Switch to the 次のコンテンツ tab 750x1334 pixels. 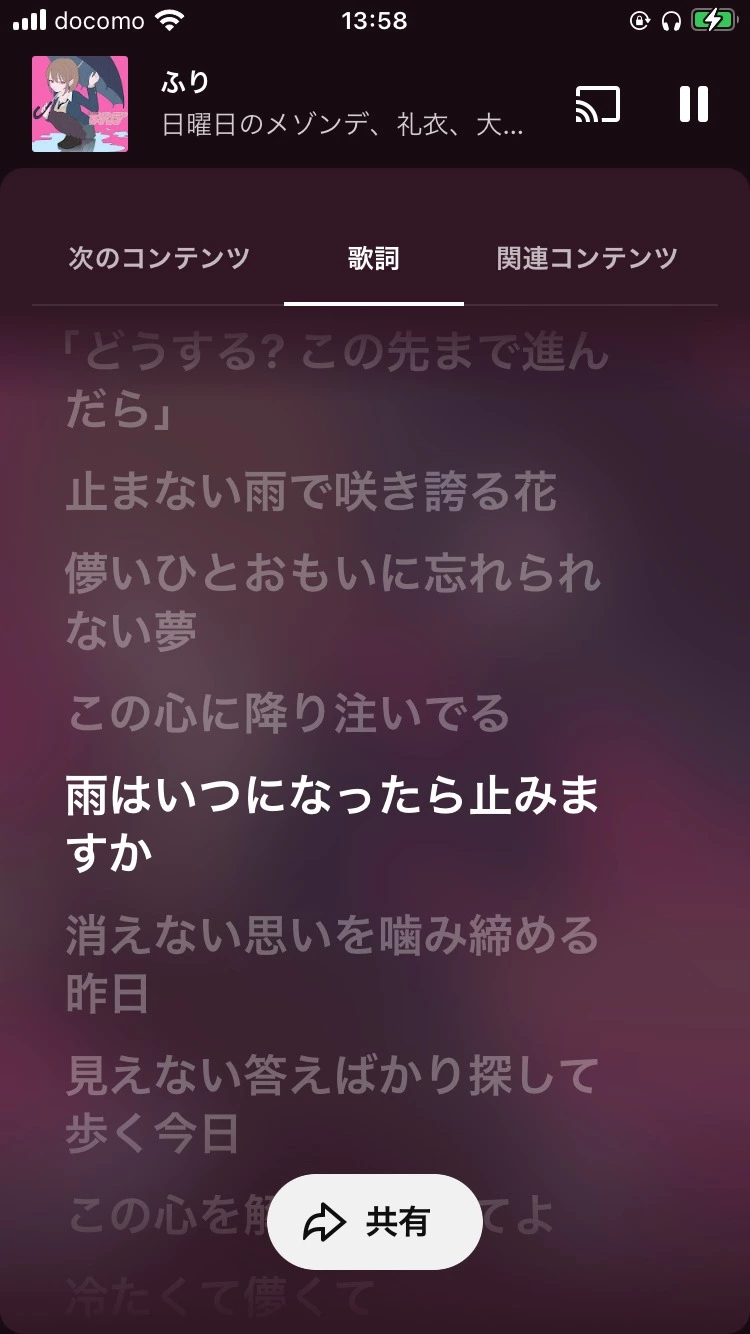(160, 258)
